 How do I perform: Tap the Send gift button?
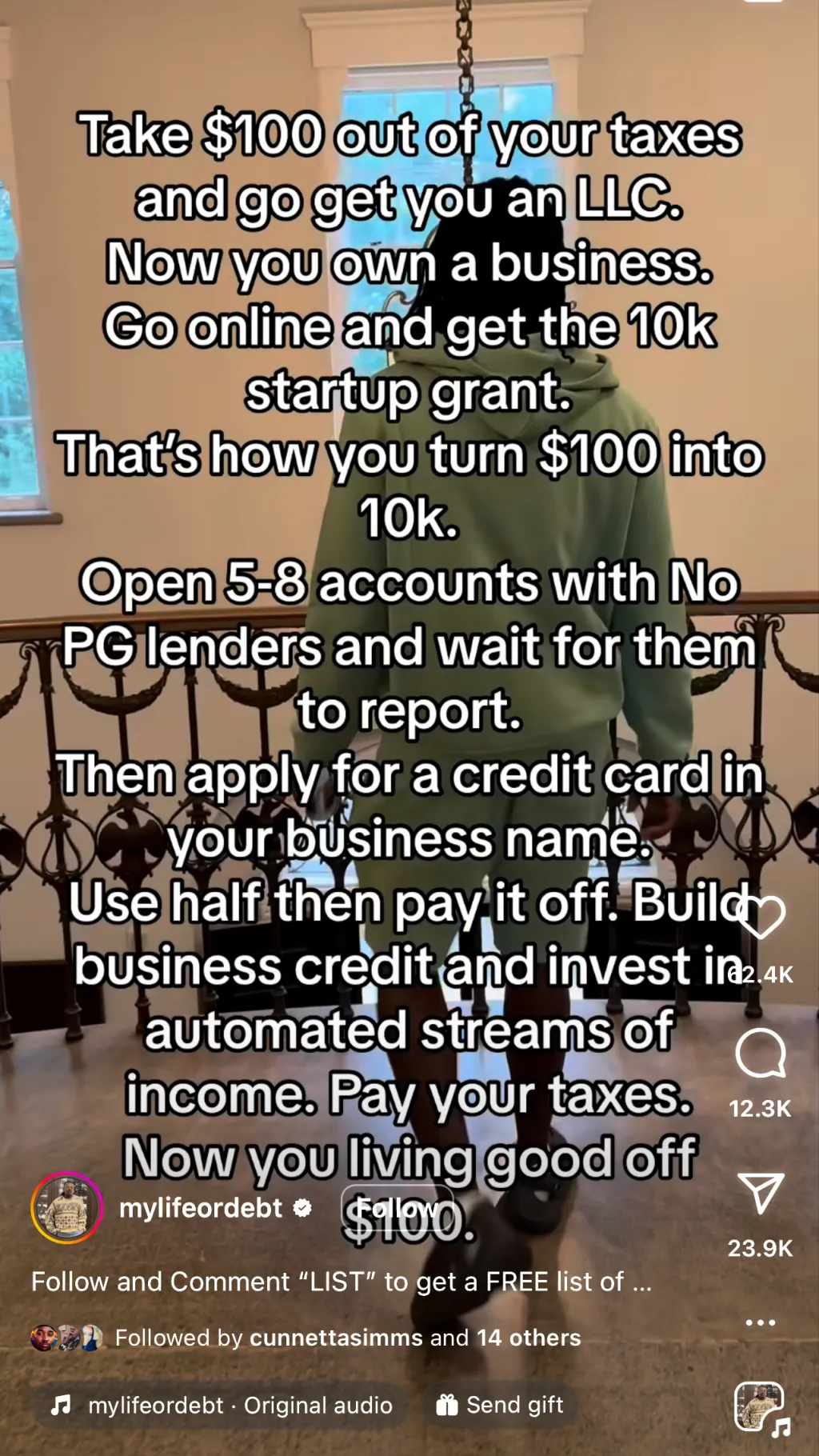[501, 1405]
